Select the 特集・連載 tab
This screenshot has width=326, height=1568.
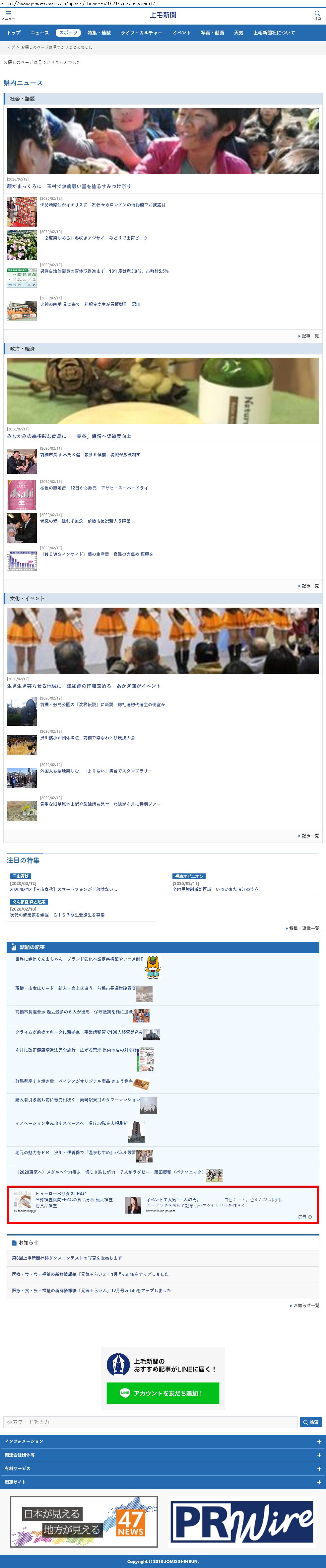click(98, 33)
